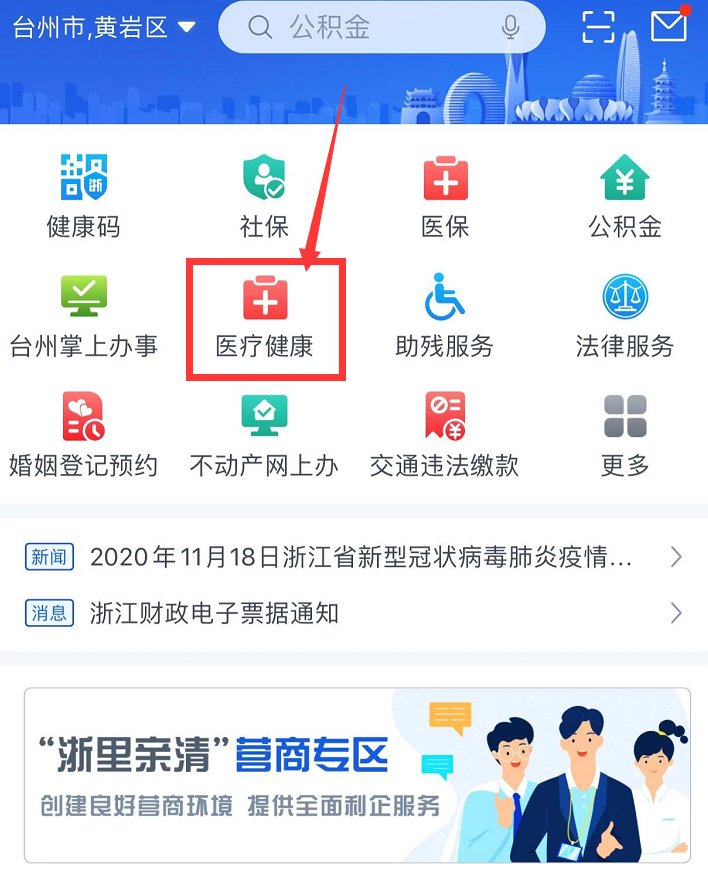708x871 pixels.
Task: Open 社保 service
Action: 264,196
